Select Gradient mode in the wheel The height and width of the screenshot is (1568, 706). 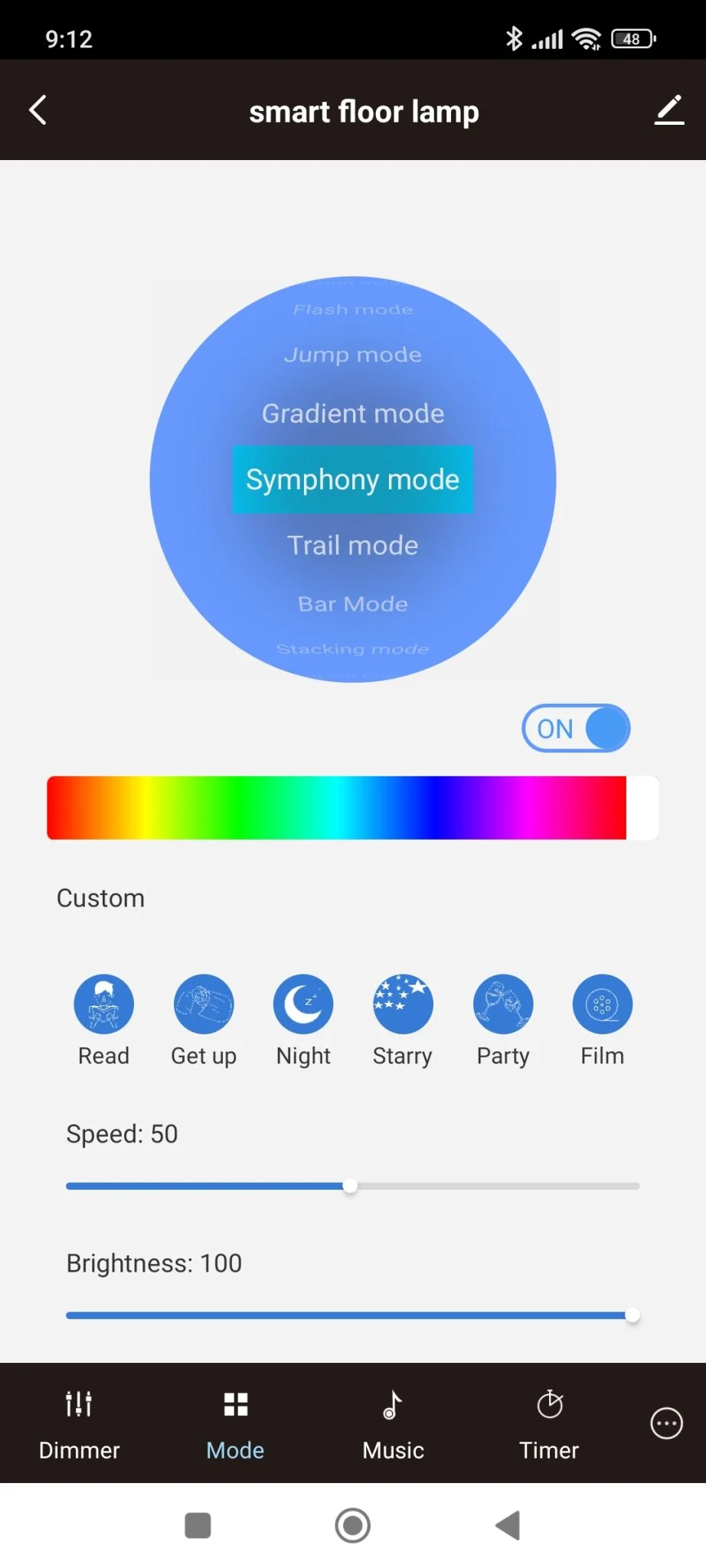[352, 413]
